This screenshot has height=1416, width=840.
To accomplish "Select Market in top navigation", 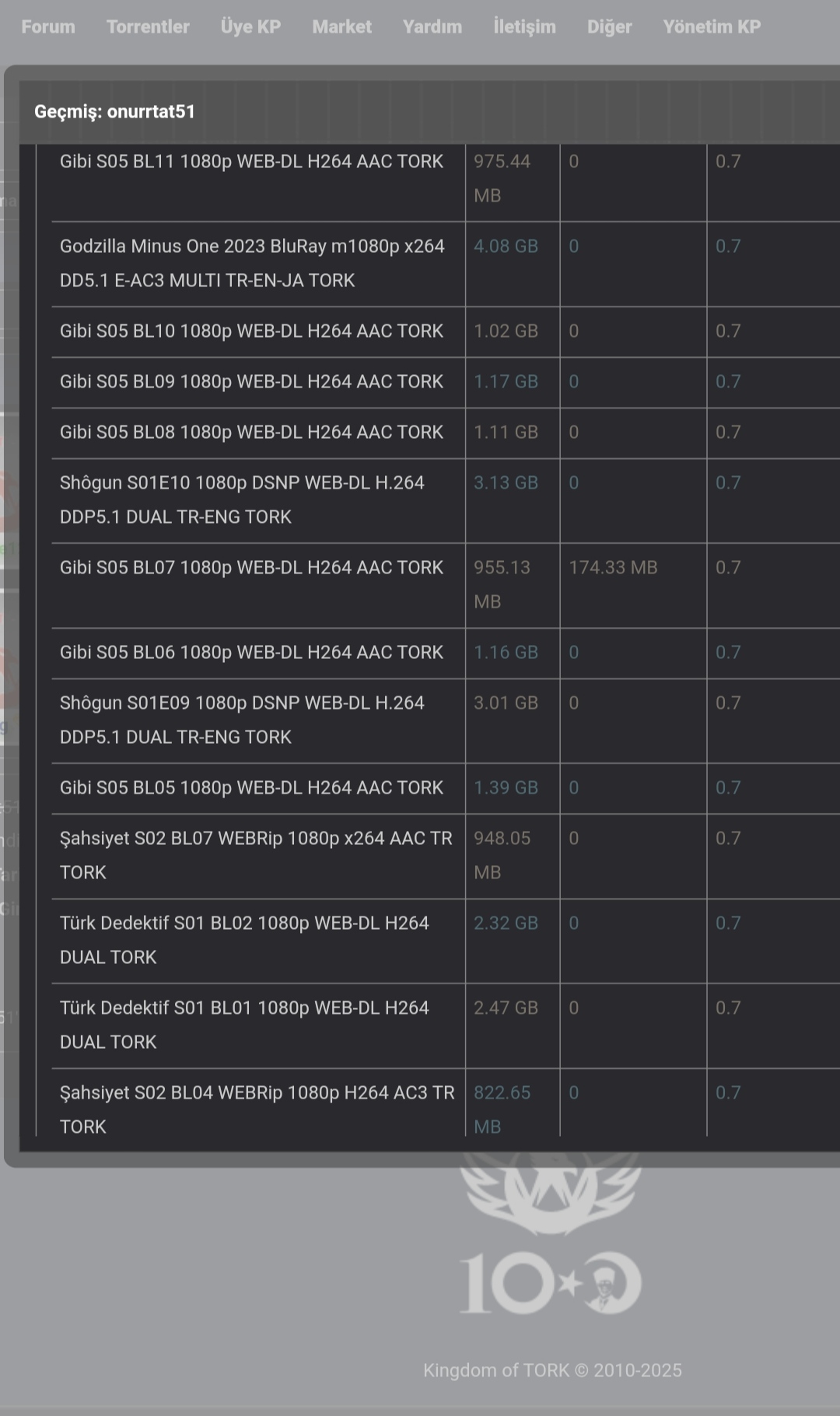I will (341, 26).
